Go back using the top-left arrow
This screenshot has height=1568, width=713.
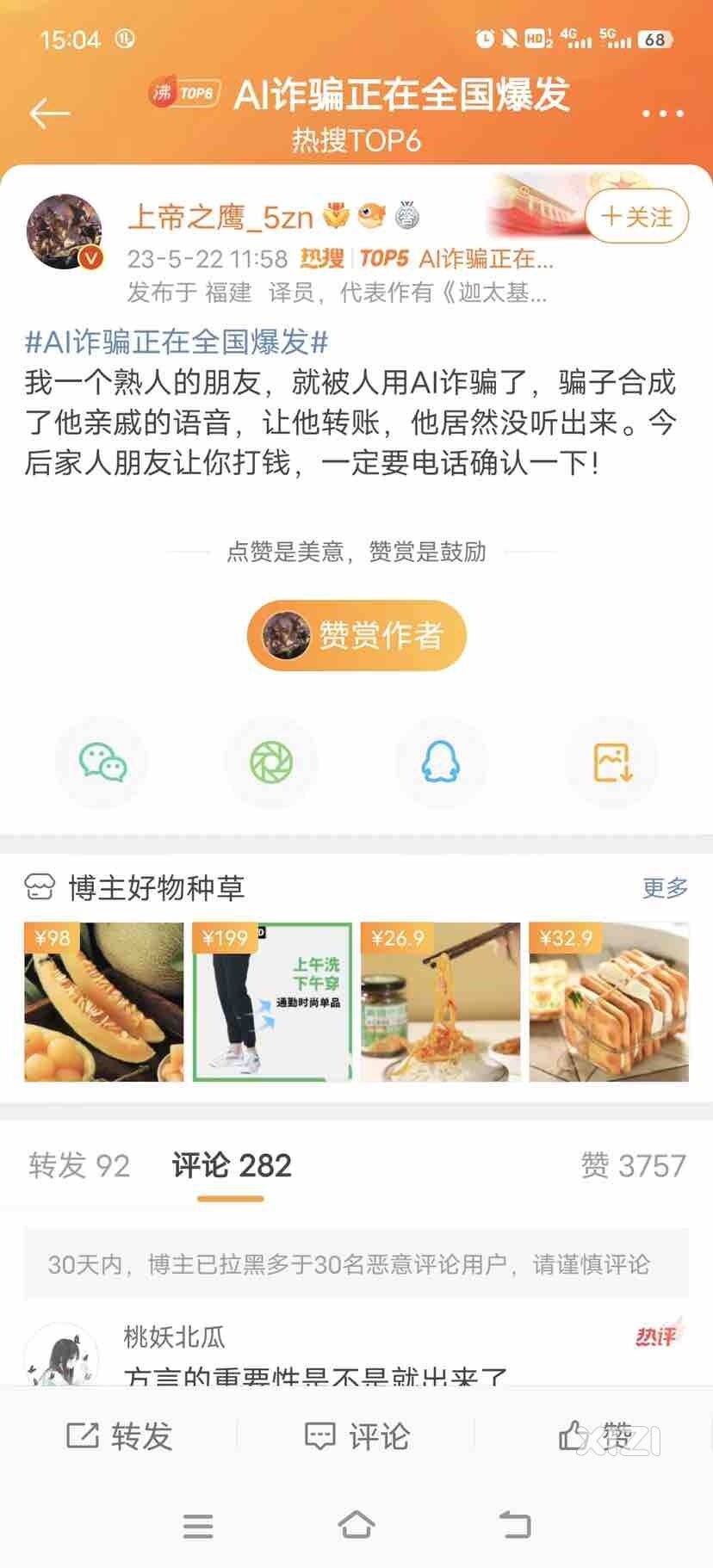tap(49, 113)
